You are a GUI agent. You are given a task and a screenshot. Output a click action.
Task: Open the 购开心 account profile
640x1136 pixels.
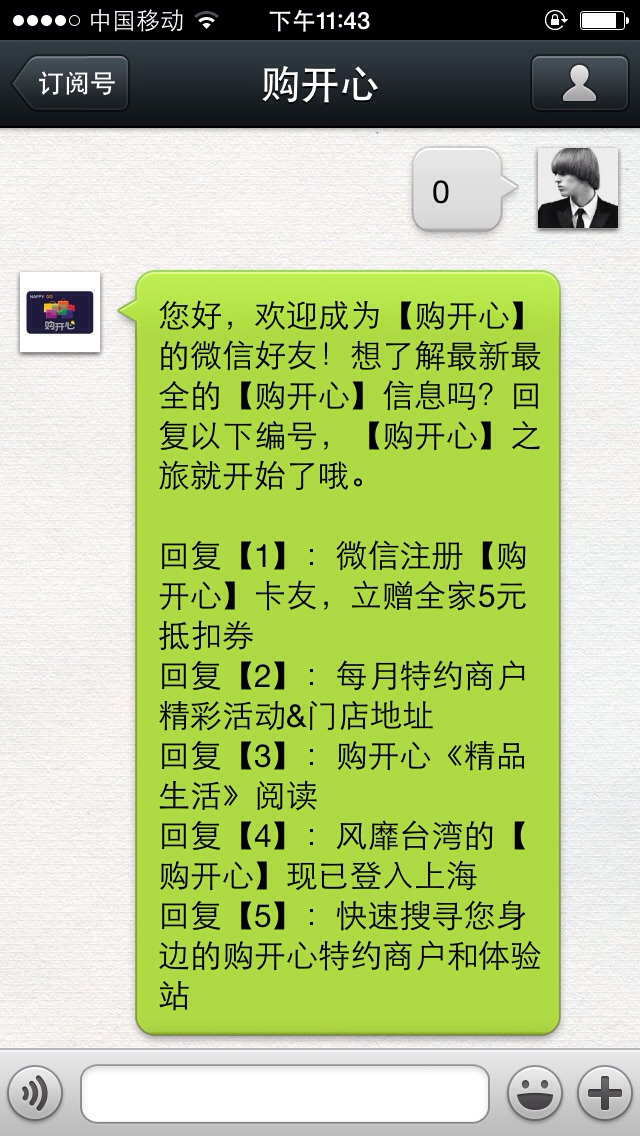578,83
